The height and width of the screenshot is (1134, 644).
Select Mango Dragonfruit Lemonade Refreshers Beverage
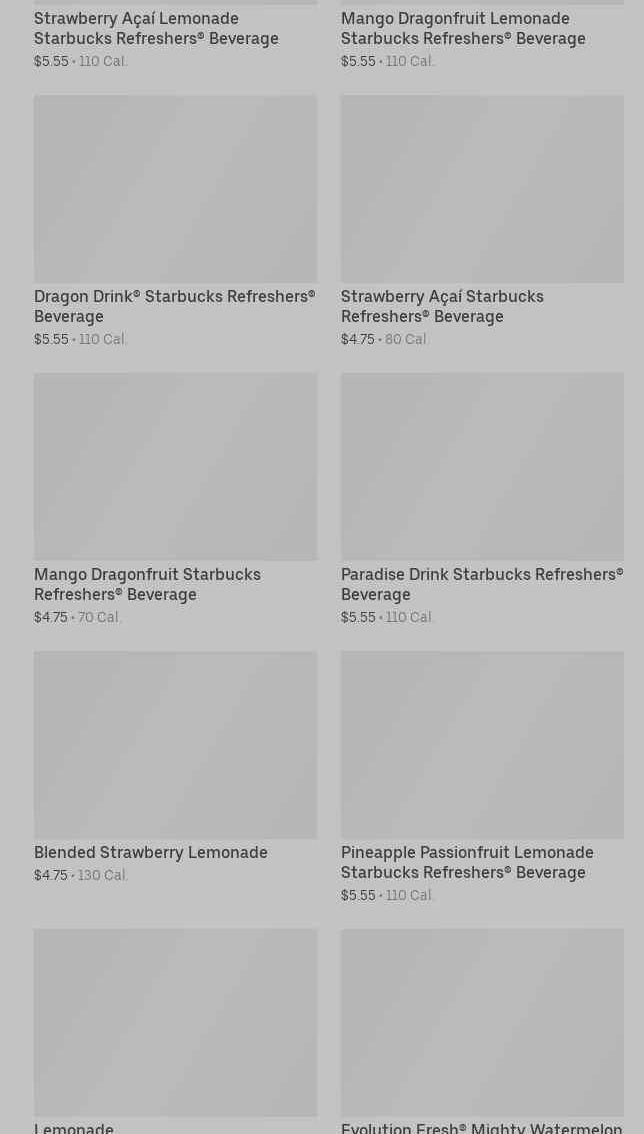[x=463, y=28]
